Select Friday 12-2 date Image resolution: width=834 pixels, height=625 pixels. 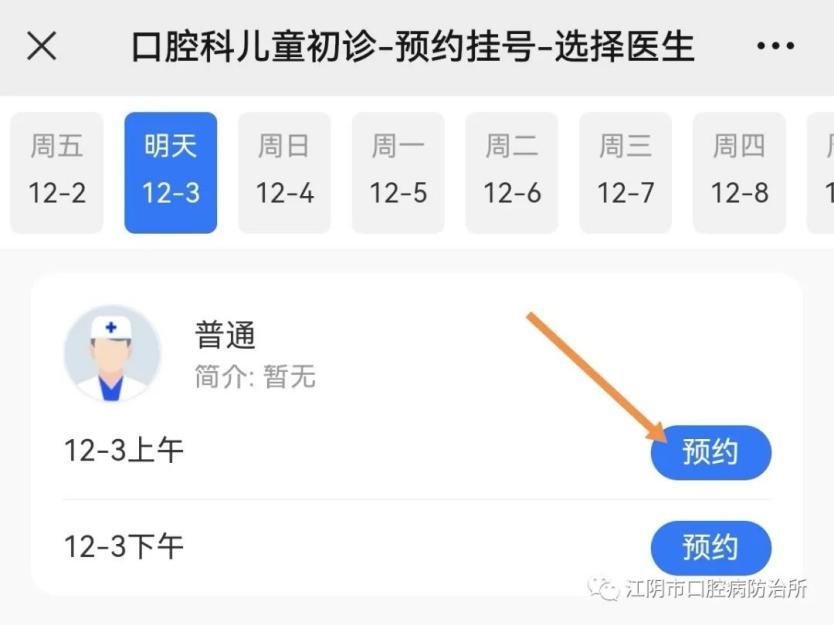pos(57,172)
